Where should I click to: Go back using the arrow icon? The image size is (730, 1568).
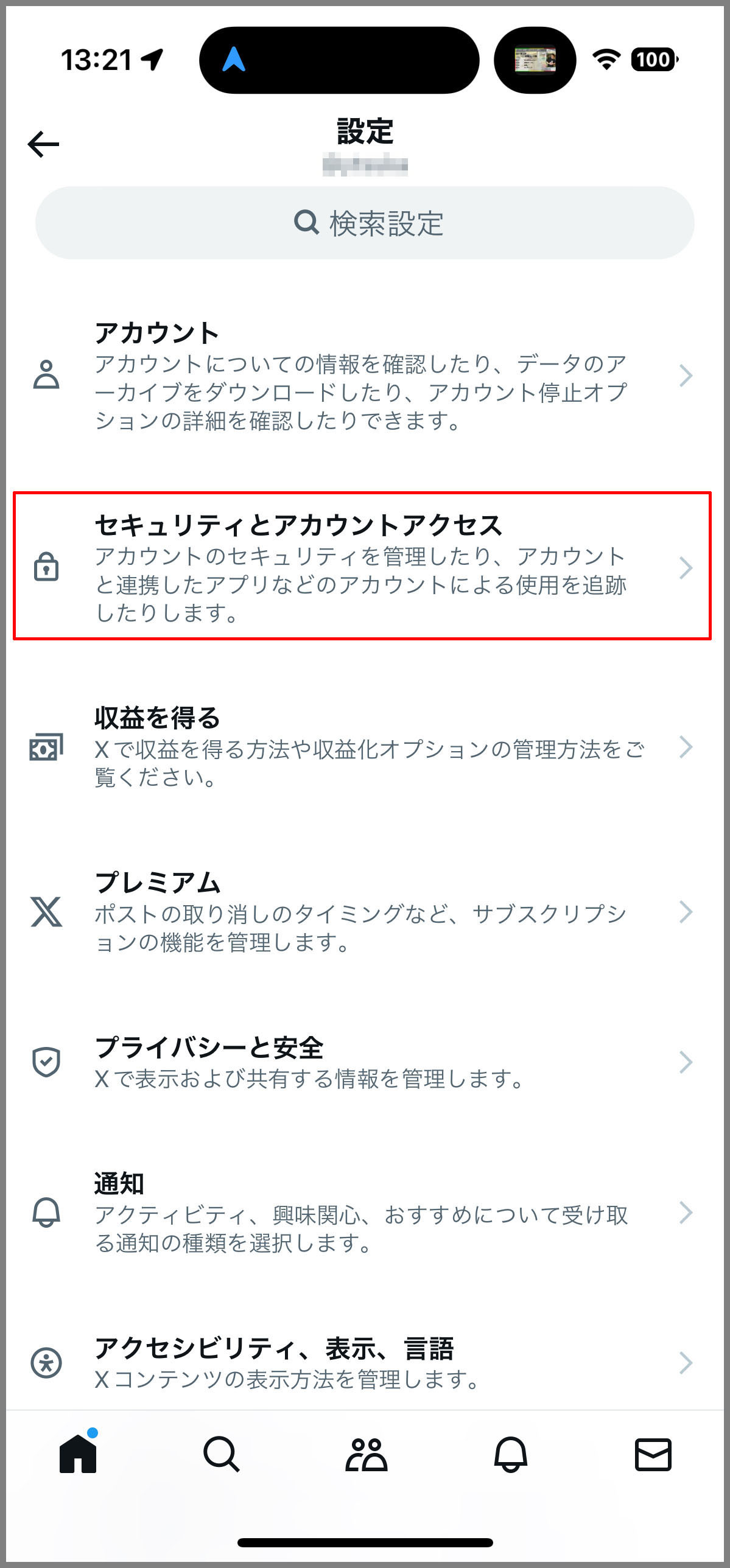[x=43, y=144]
